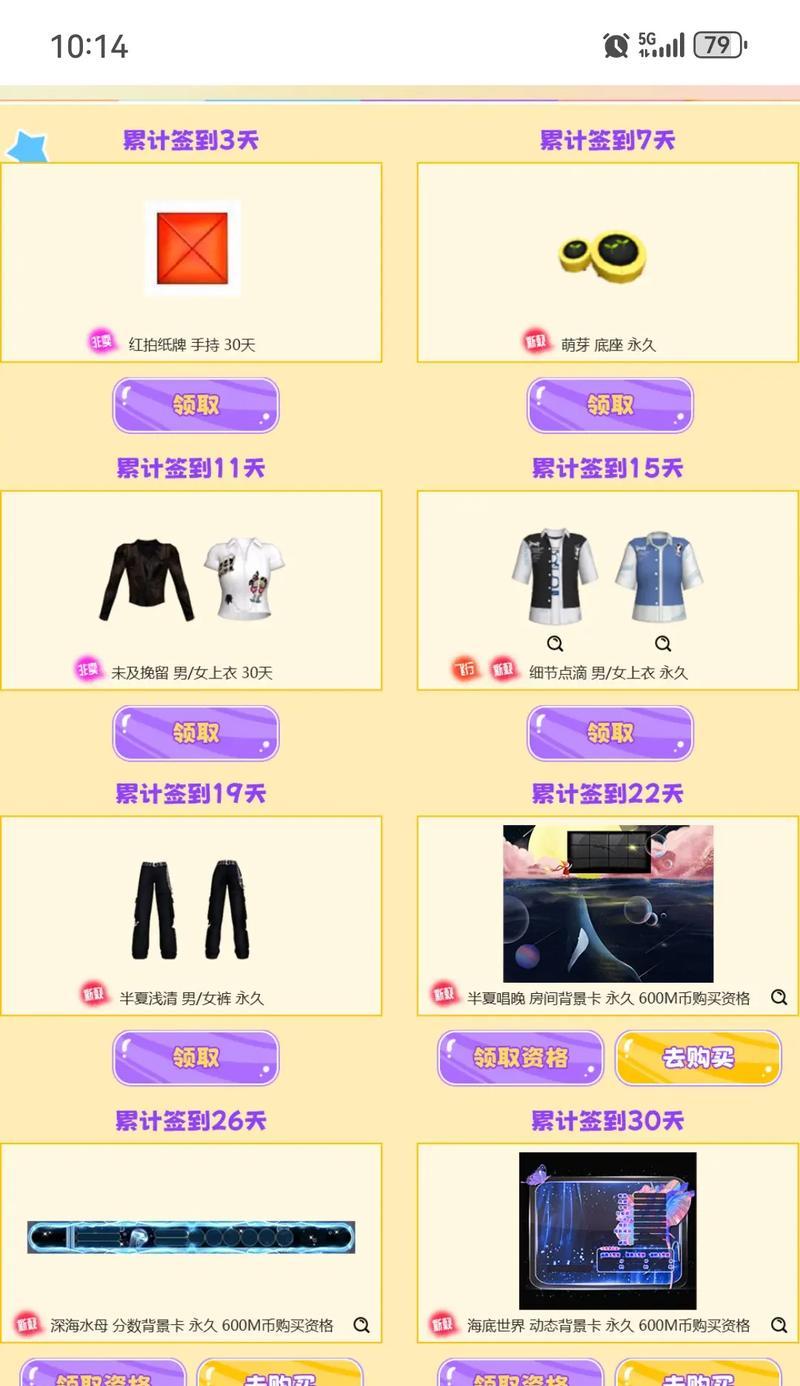Preview the black-and-white 细节点滴 top

[555, 644]
